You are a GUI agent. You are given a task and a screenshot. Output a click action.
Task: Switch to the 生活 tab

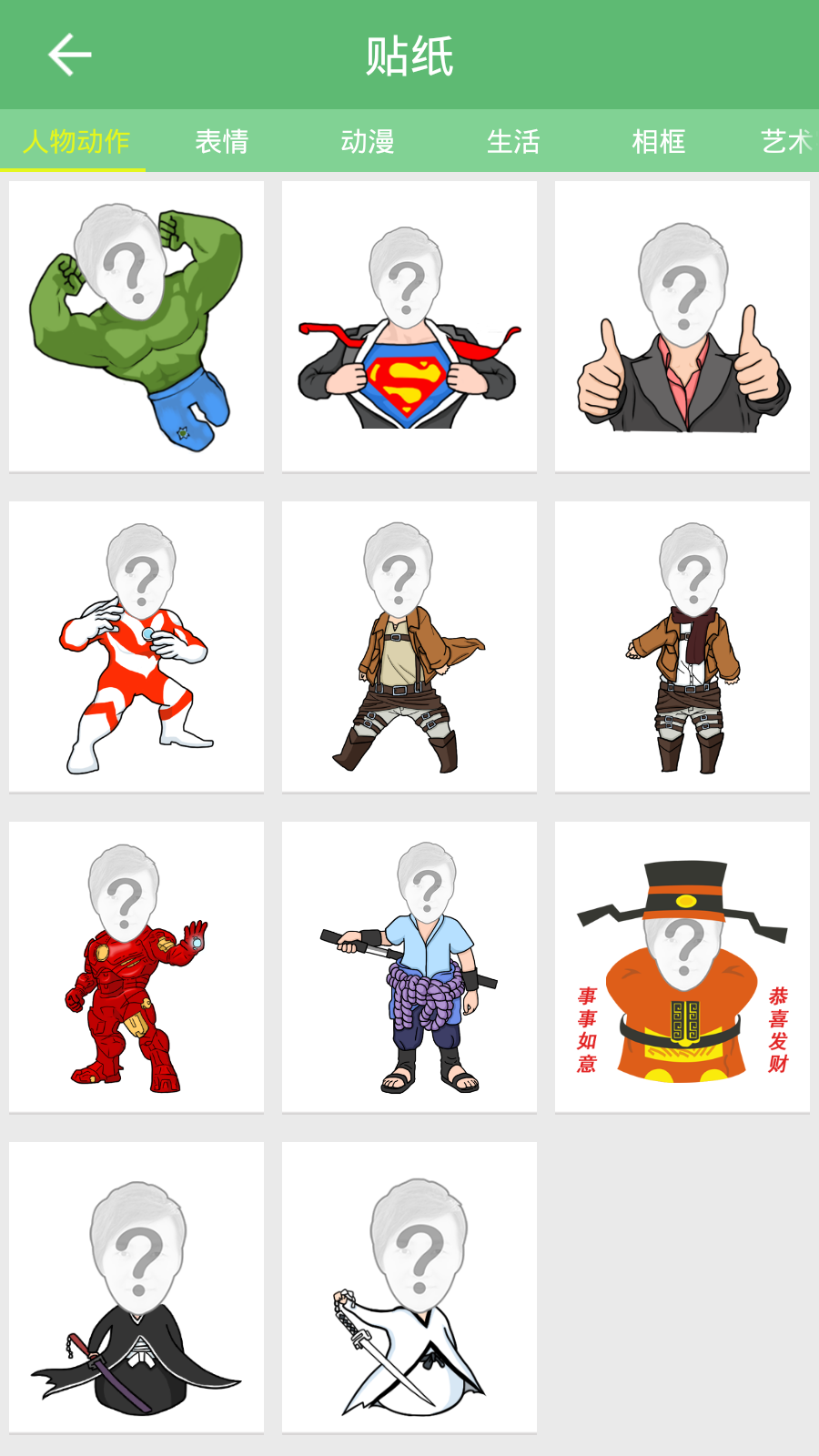click(x=513, y=141)
